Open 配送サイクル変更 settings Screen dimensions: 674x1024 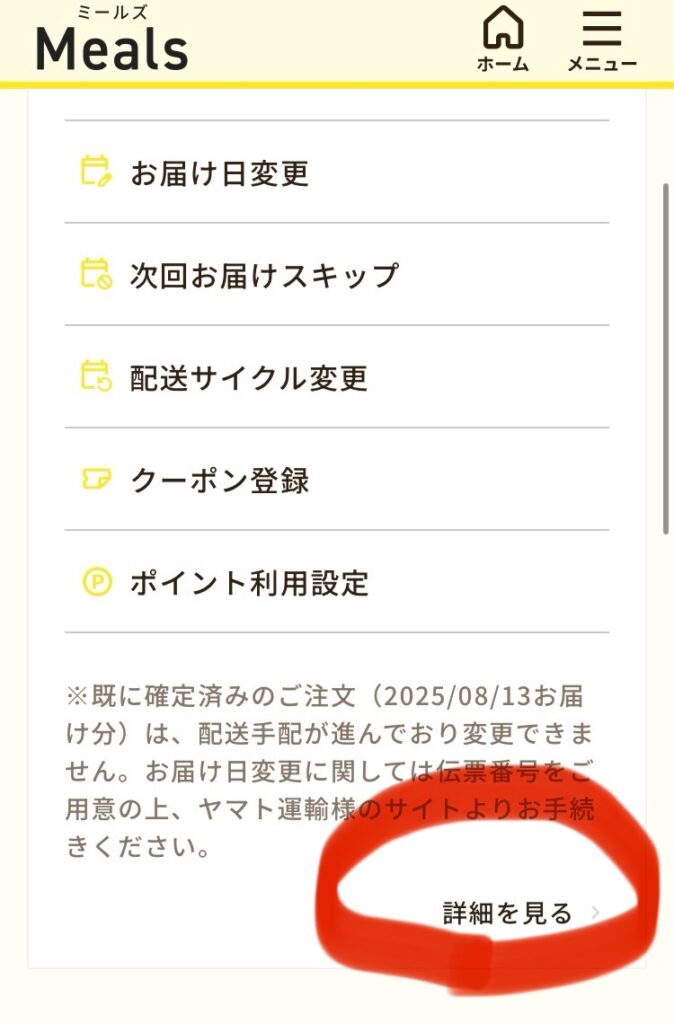[248, 377]
